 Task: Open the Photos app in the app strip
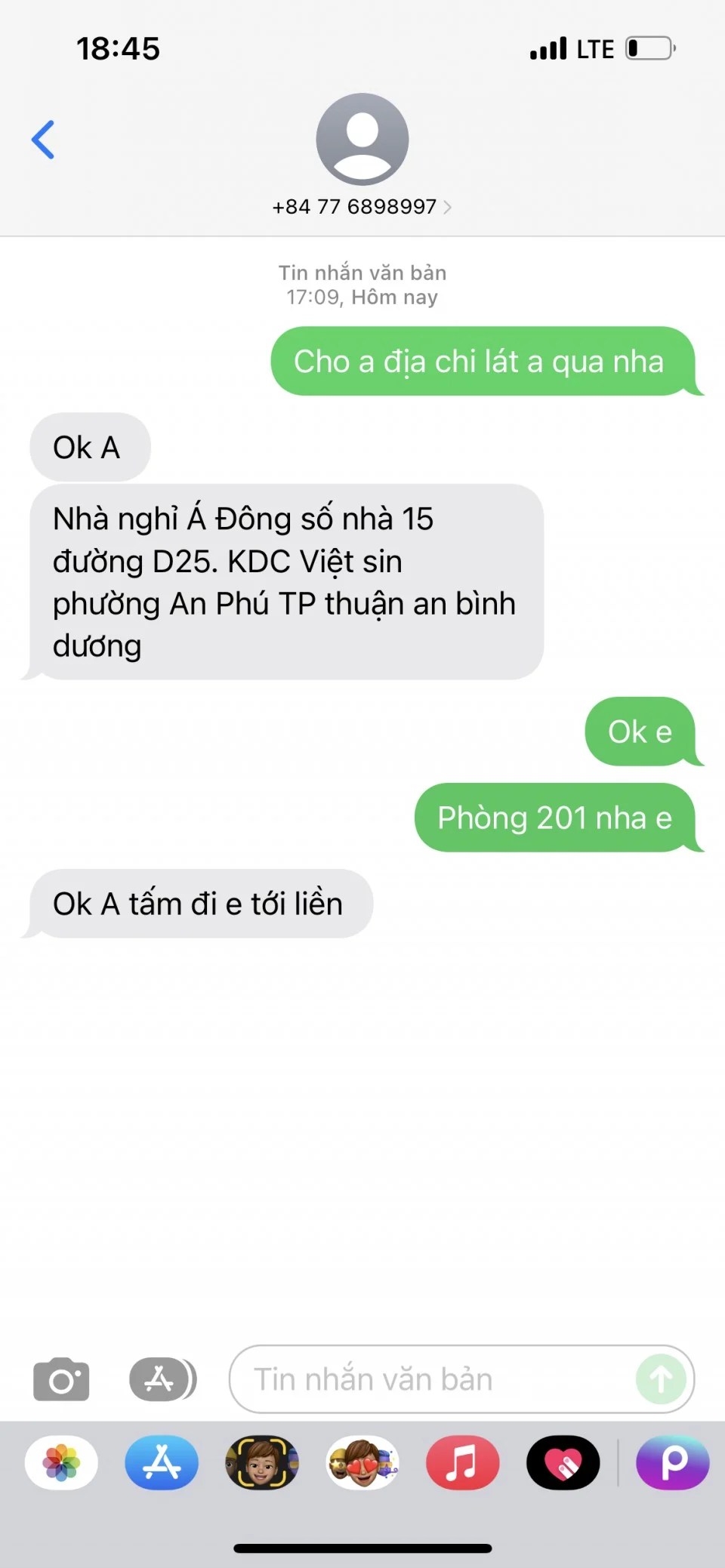point(61,1462)
